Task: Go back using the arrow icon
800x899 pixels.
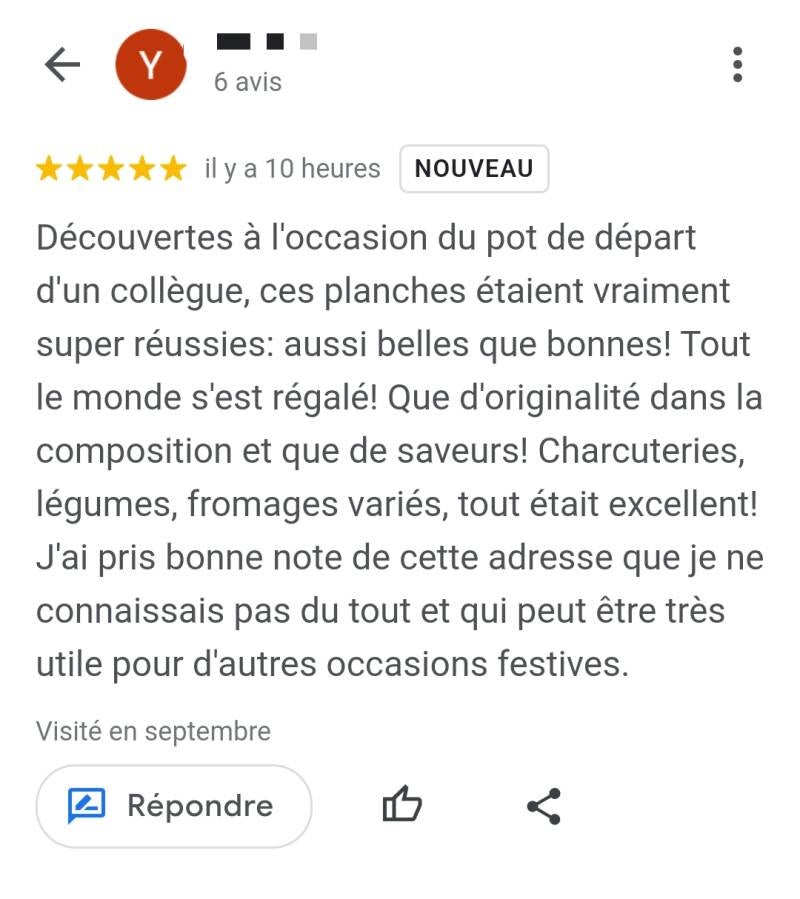Action: pyautogui.click(x=62, y=65)
